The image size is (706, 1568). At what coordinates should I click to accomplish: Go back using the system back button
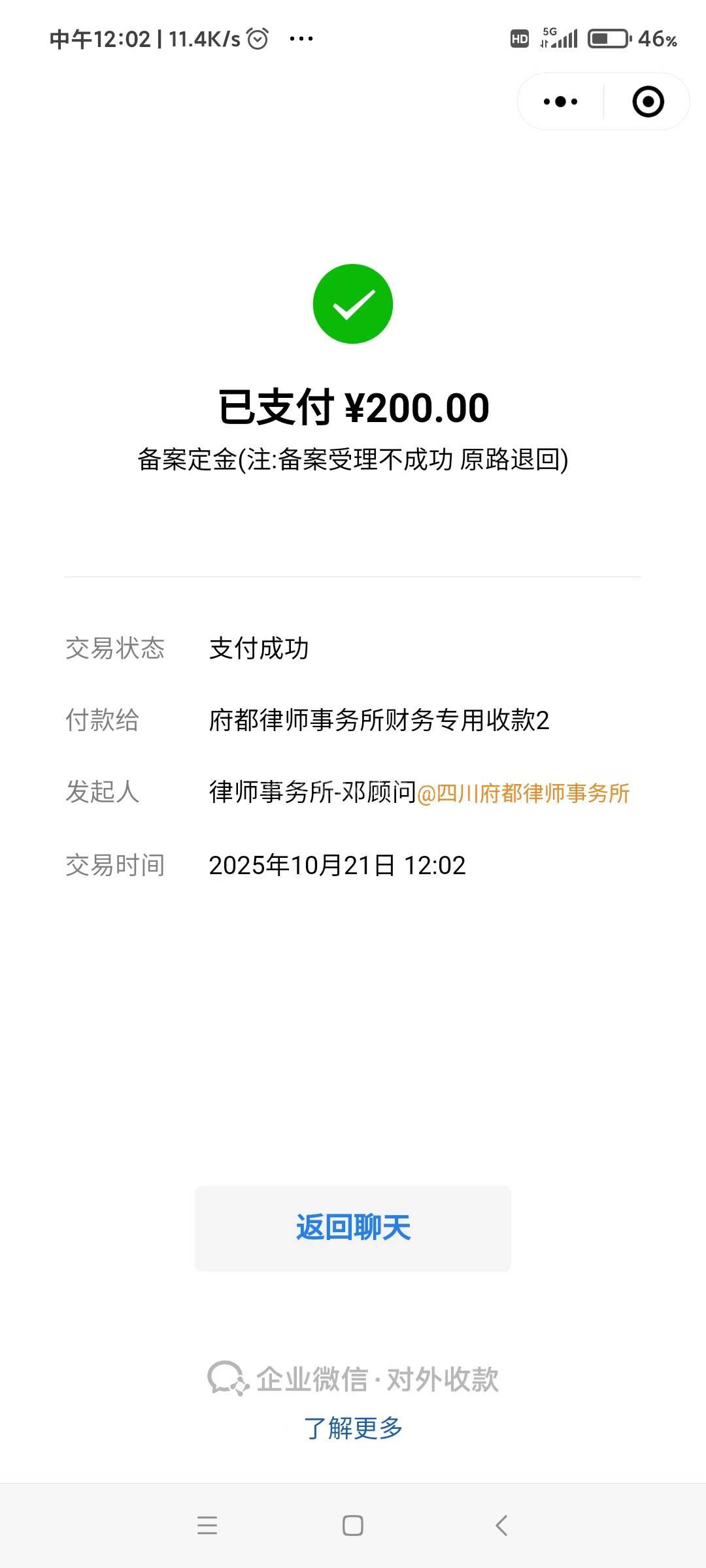coord(501,1526)
